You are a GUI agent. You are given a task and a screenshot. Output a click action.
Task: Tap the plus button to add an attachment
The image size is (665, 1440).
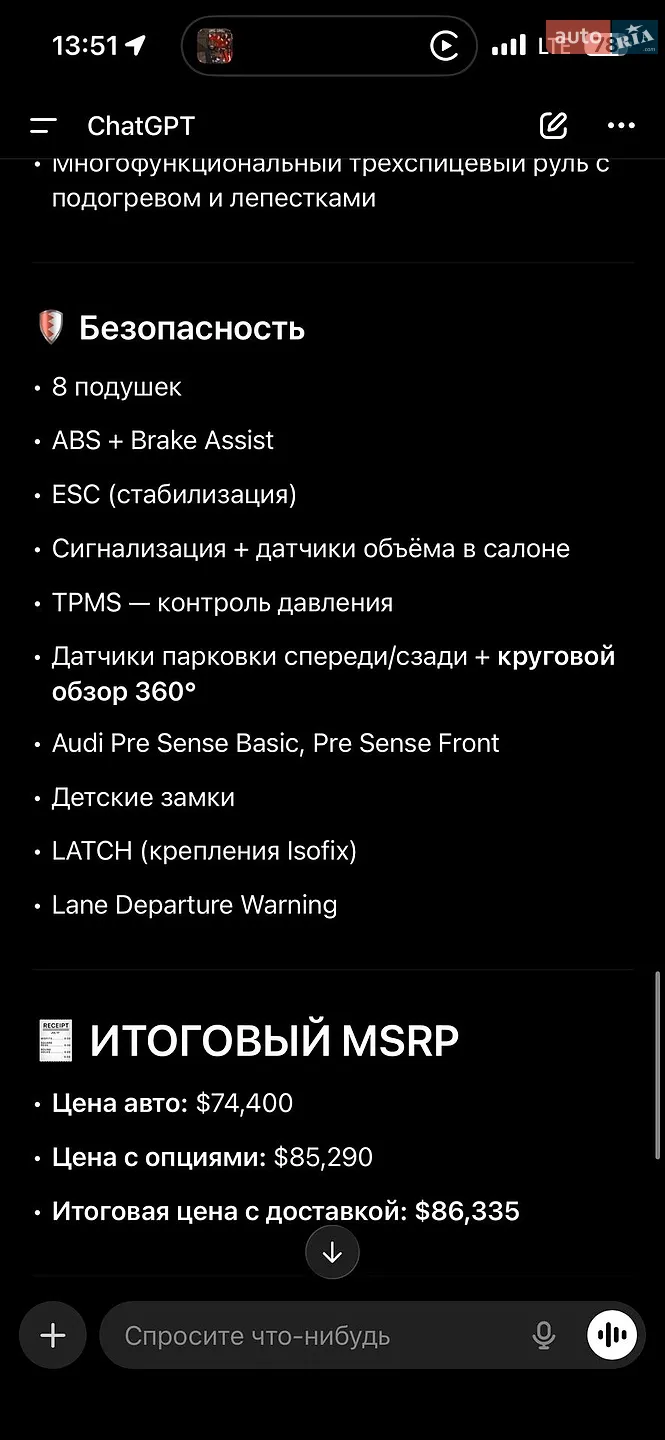point(53,1335)
